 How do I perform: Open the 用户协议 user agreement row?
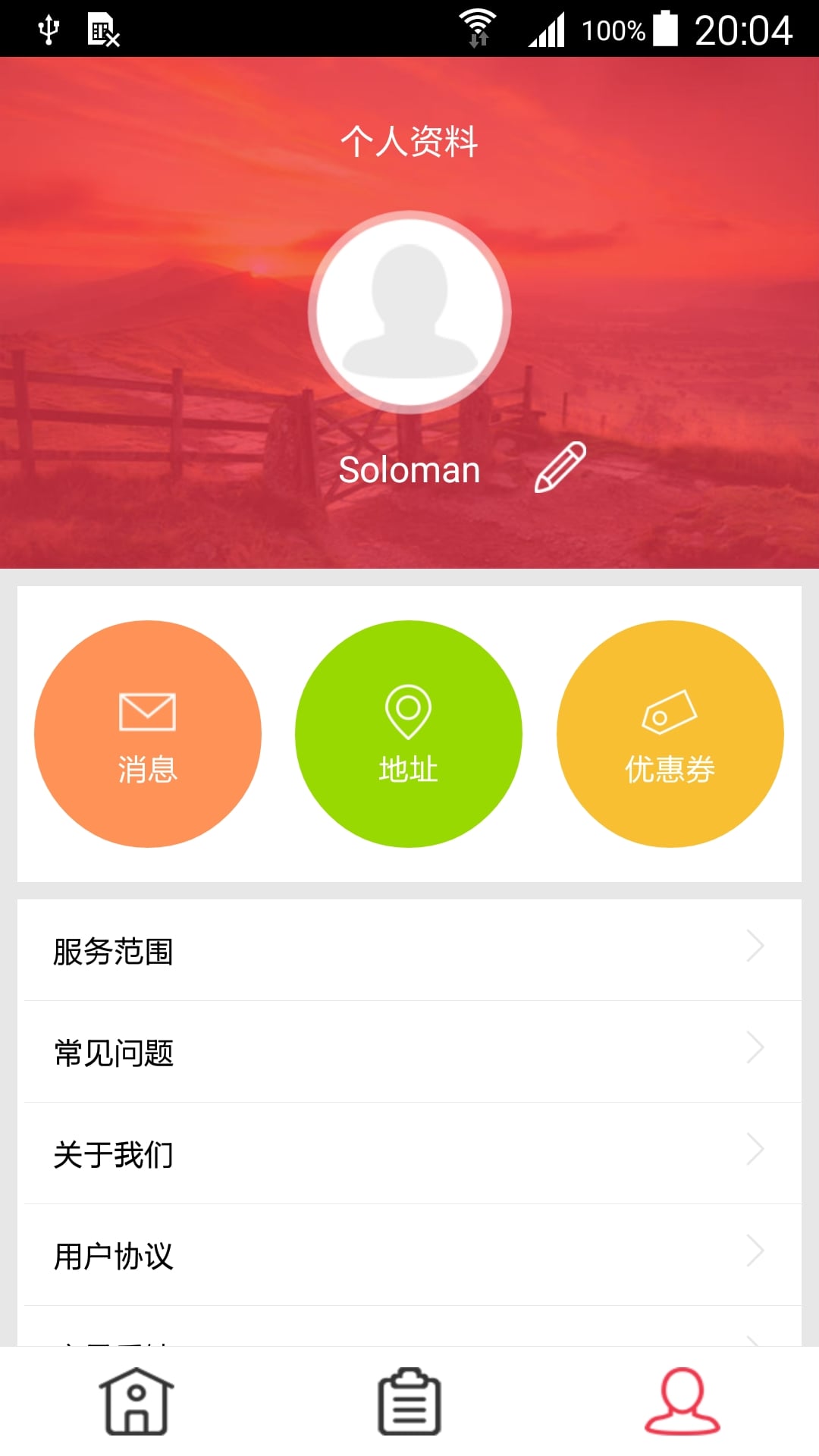(409, 1255)
